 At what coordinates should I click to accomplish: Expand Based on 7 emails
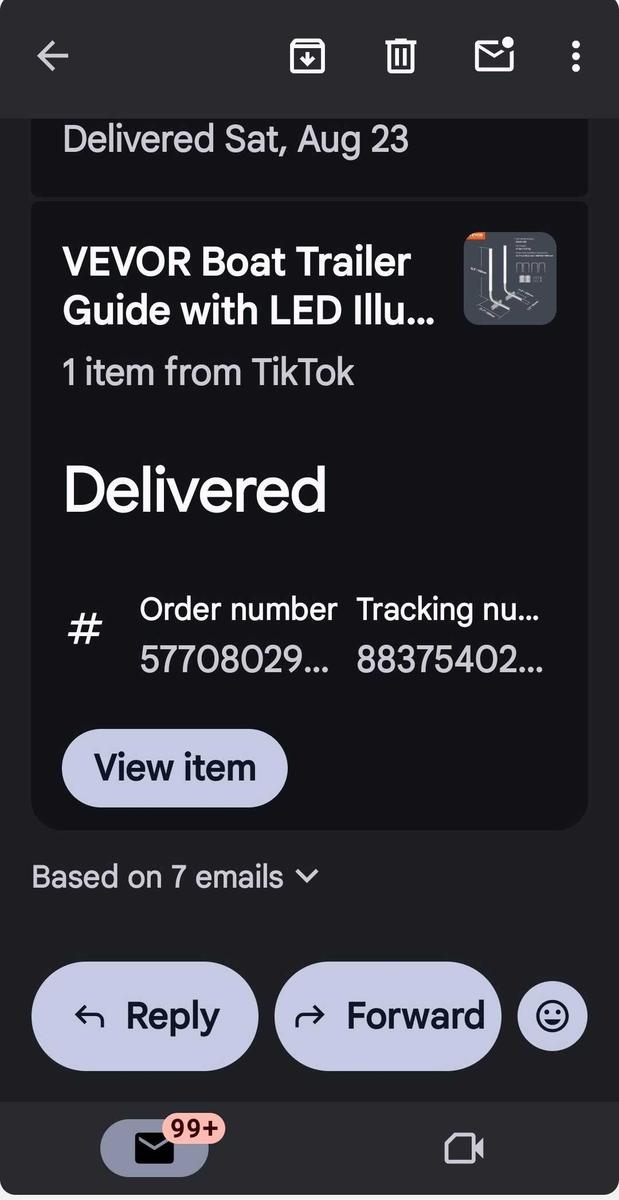[x=175, y=877]
